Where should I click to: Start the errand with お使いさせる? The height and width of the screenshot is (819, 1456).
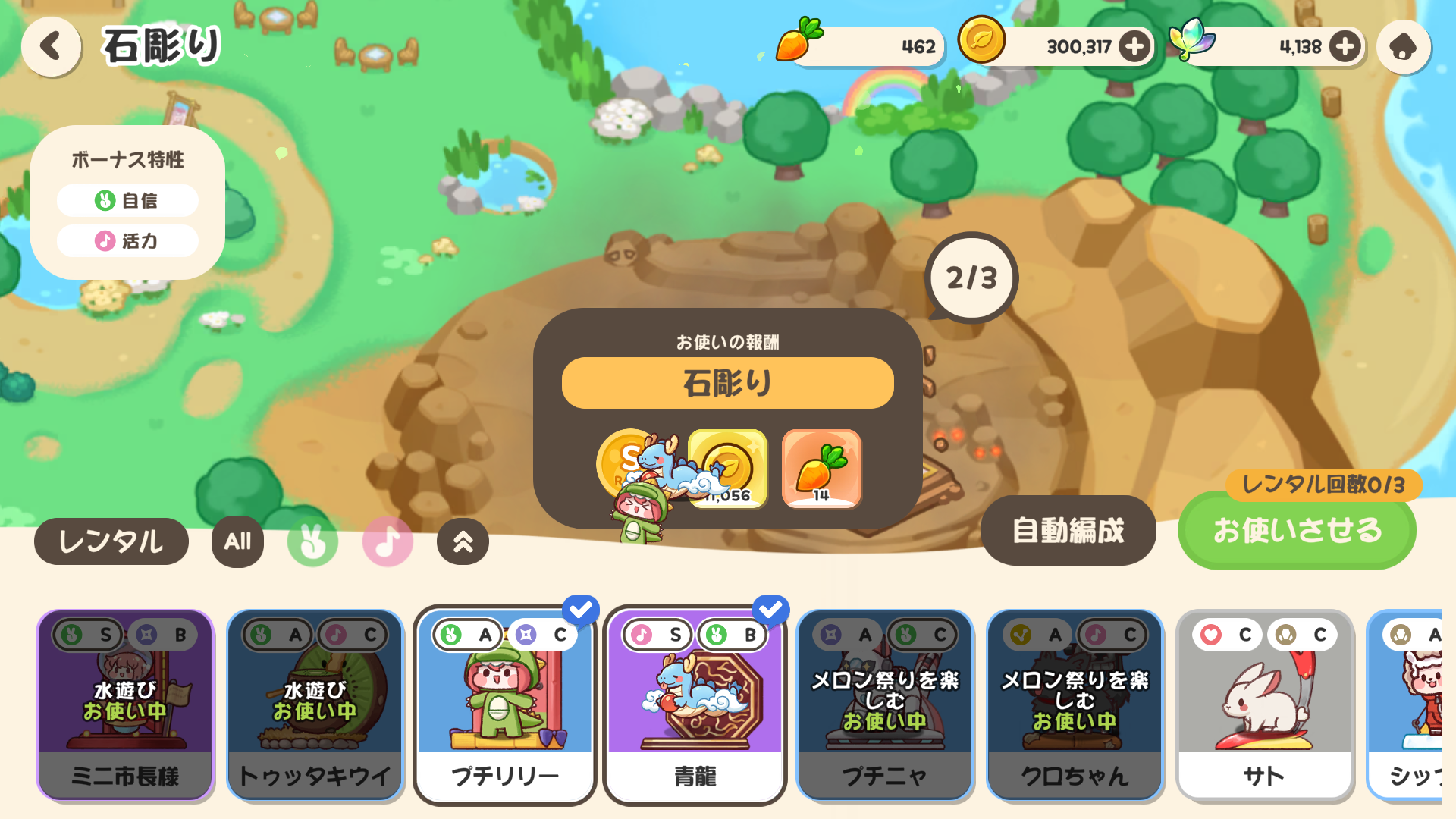coord(1297,530)
